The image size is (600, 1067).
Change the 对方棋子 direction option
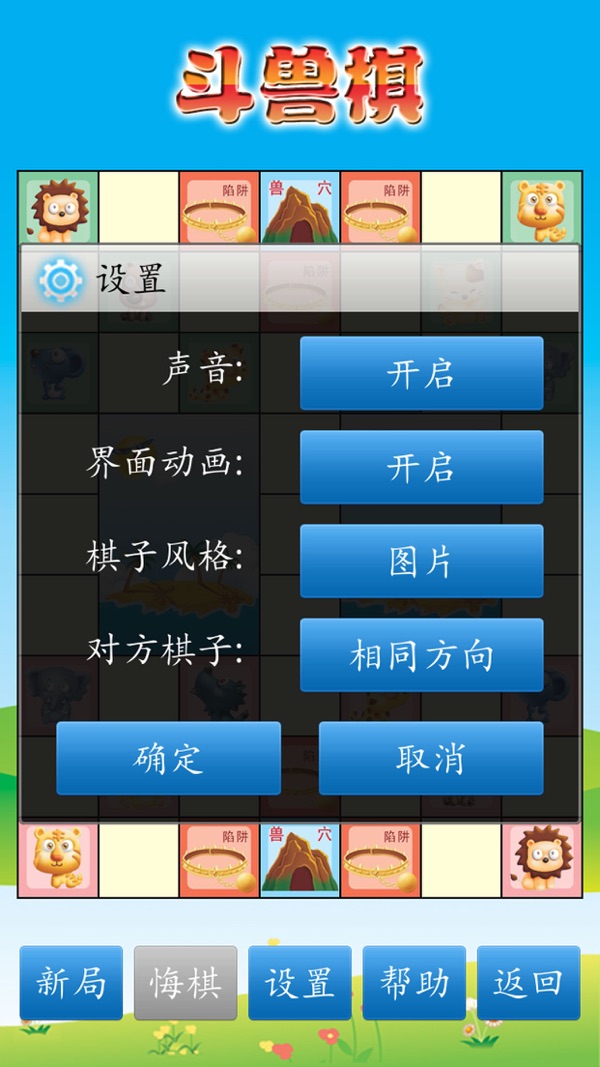421,655
